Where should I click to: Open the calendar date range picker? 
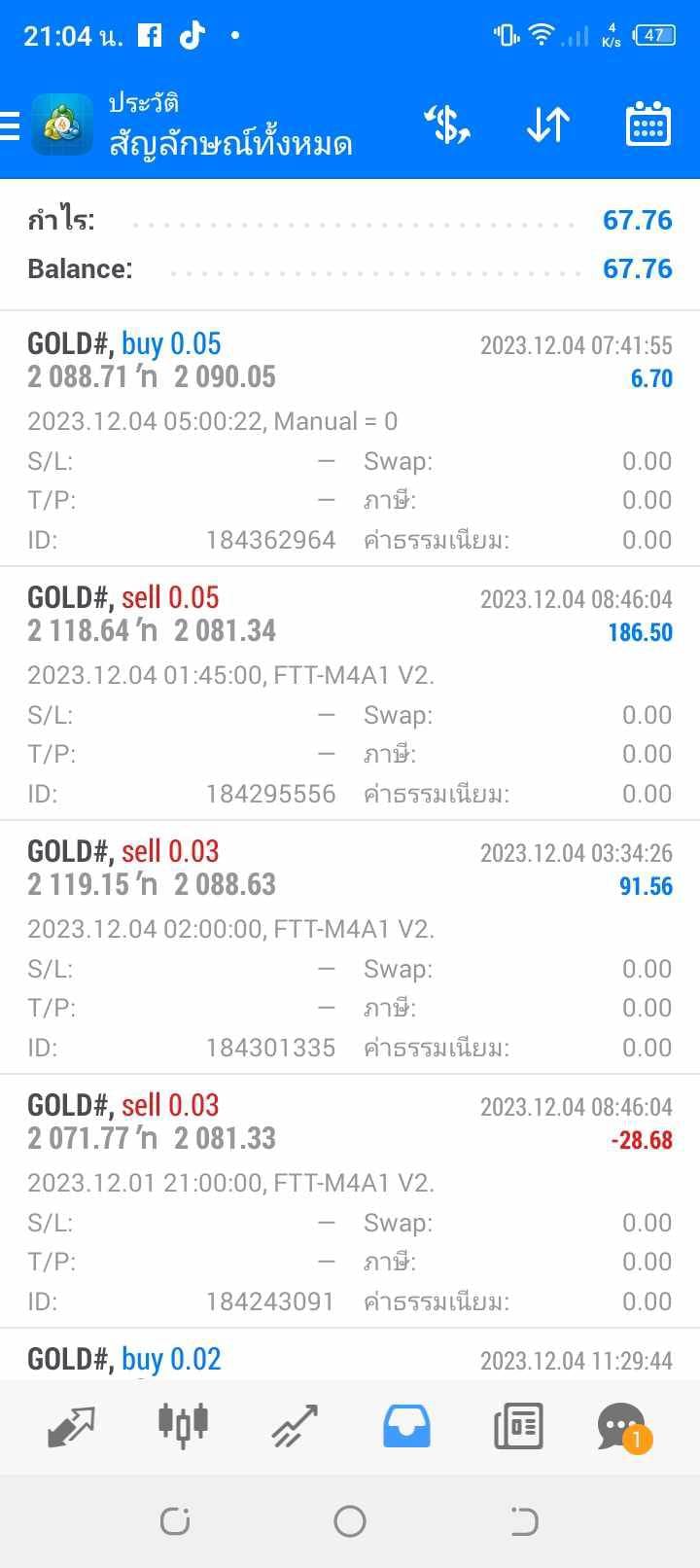[648, 125]
